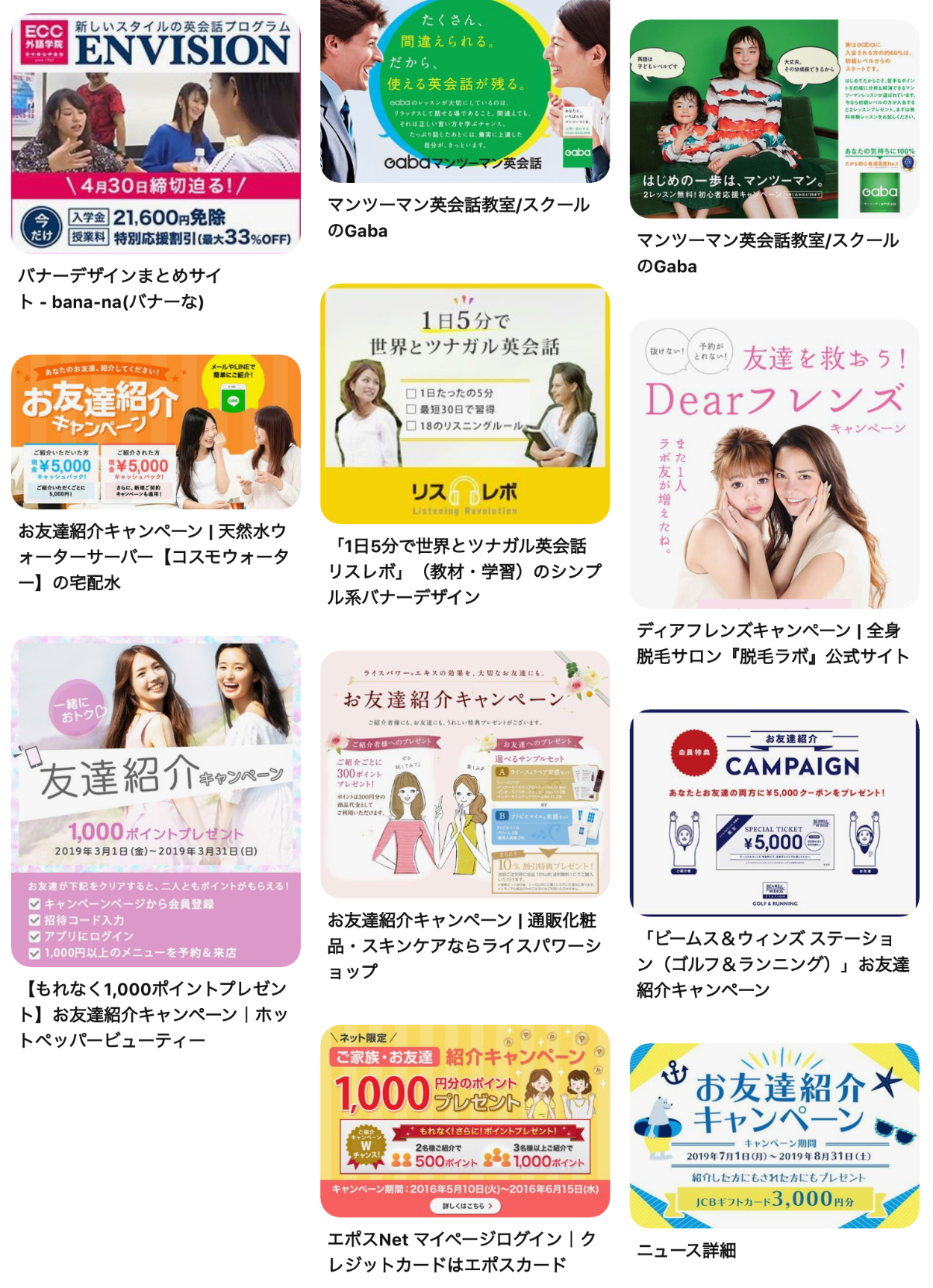This screenshot has height=1288, width=933.
Task: Open the ホットペッパービューティー 友達紹介 tile
Action: (156, 801)
